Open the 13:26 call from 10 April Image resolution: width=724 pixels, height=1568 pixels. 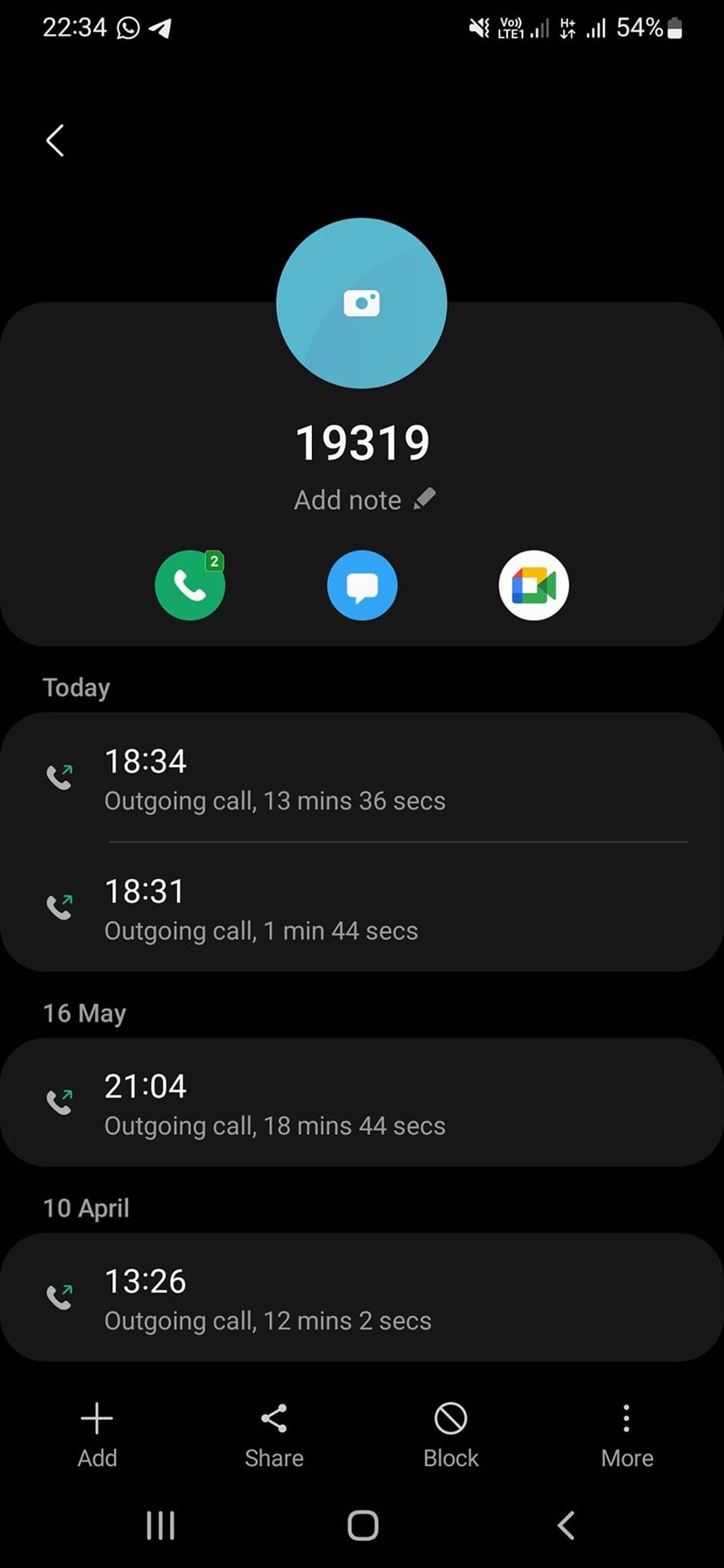coord(362,1298)
